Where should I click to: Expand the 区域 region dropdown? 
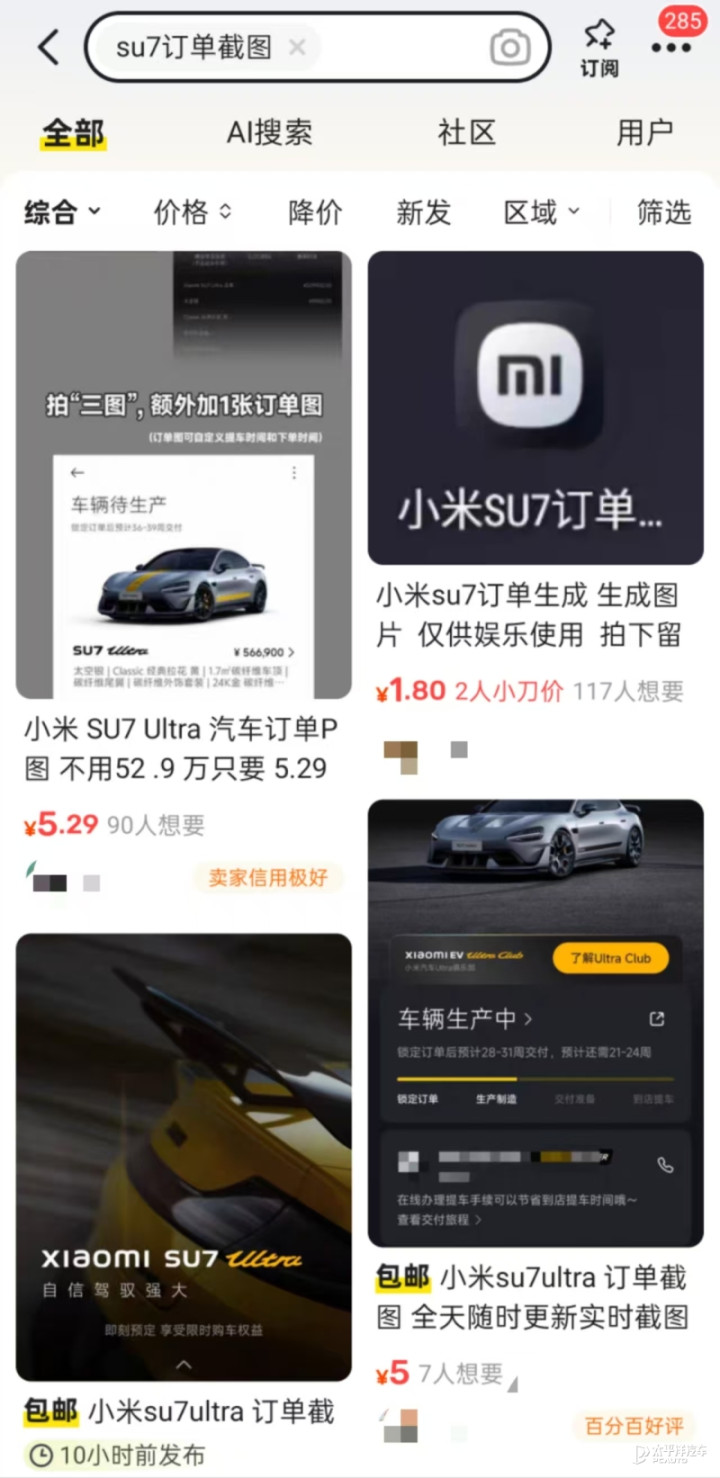[x=541, y=212]
